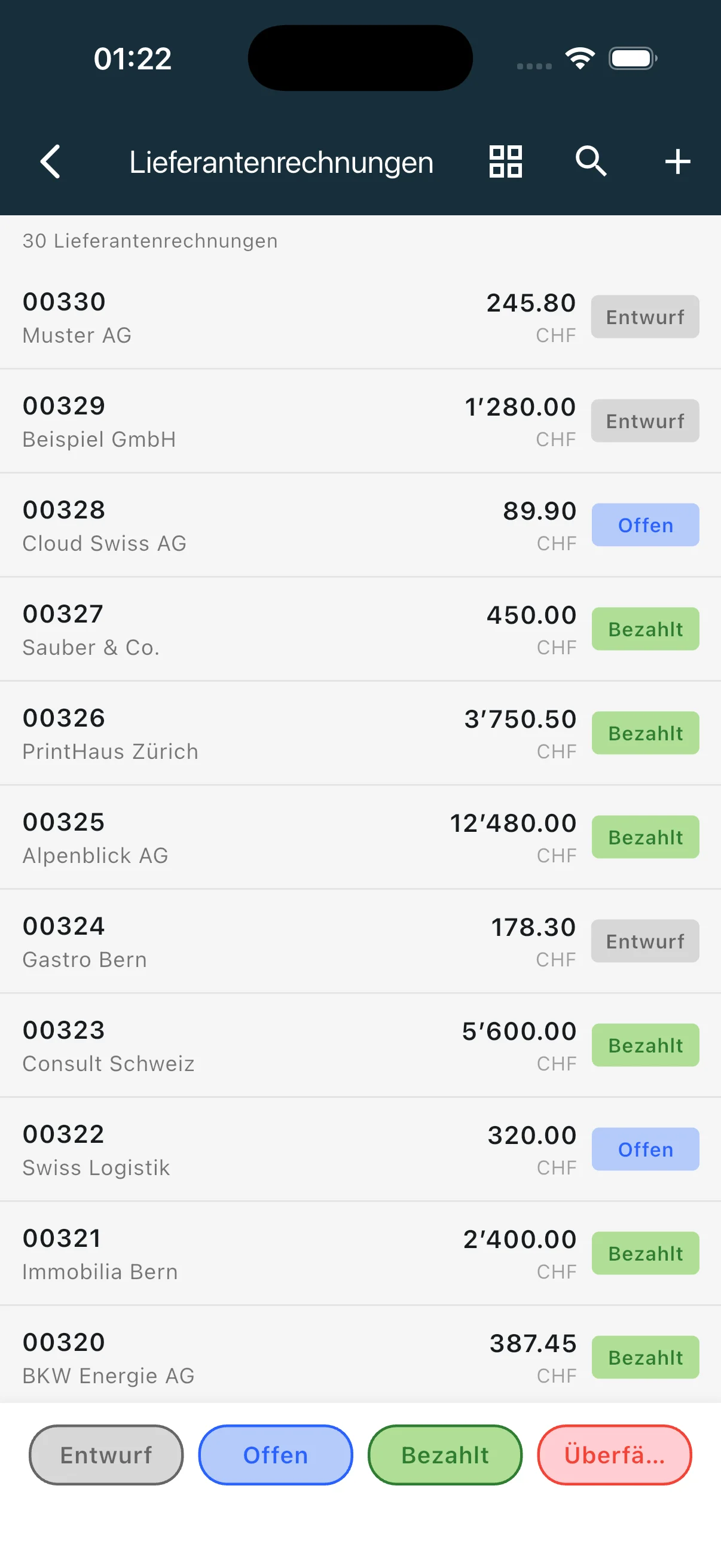
Task: Tap the Entwurf badge on invoice 00330
Action: (x=644, y=316)
